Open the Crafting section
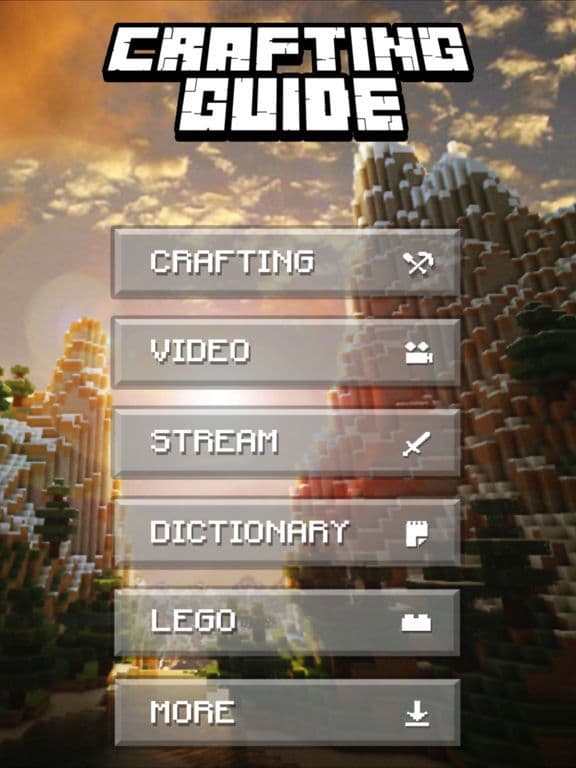 [x=286, y=263]
